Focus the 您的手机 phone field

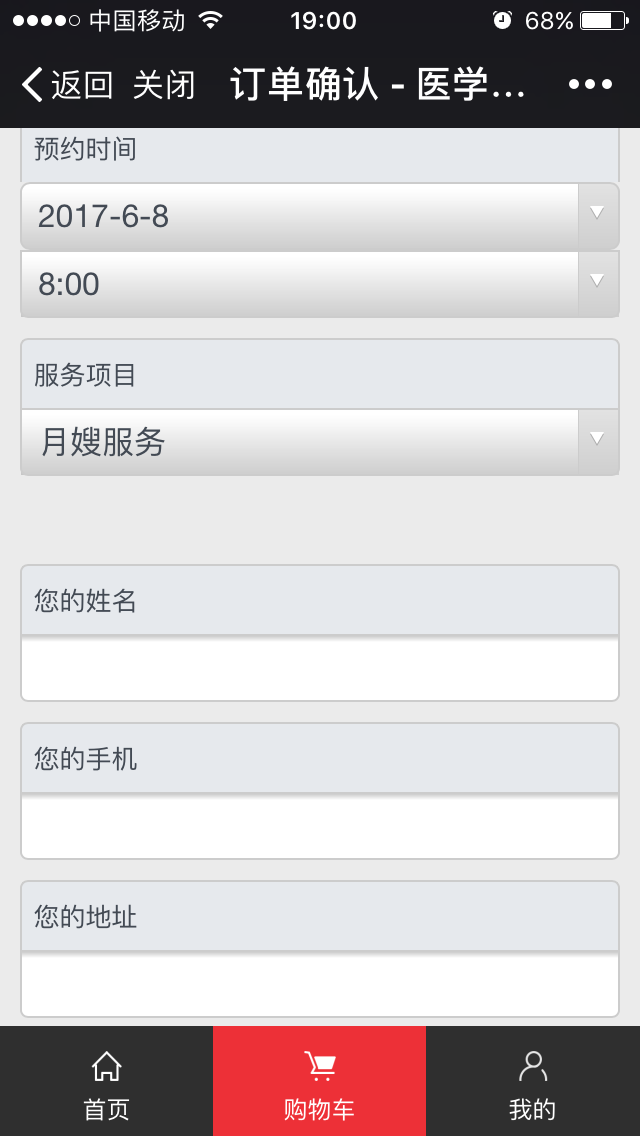[320, 827]
